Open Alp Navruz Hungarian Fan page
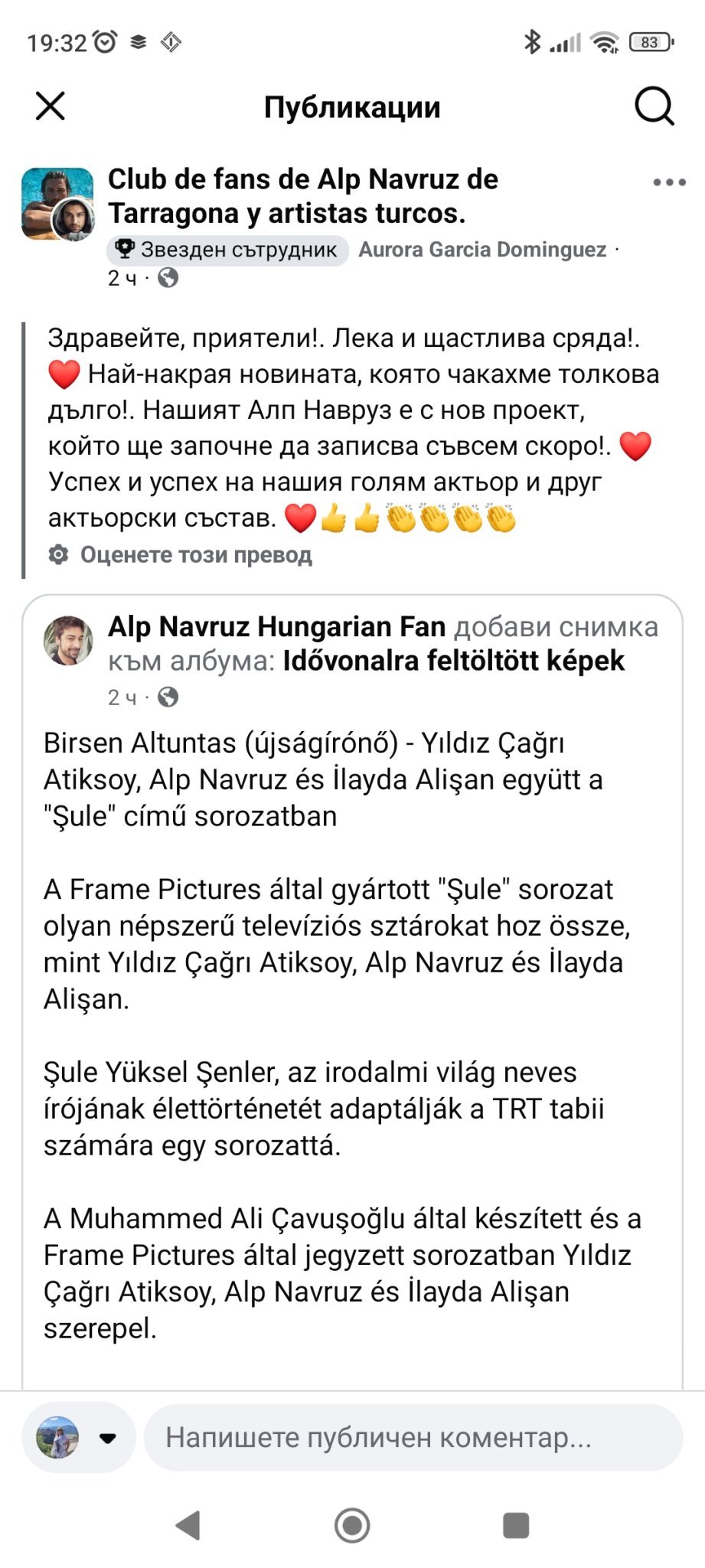 [276, 626]
